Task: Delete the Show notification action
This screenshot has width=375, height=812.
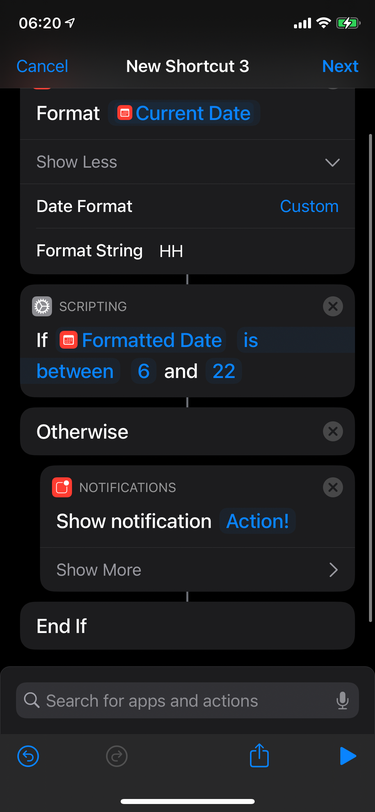Action: 333,487
